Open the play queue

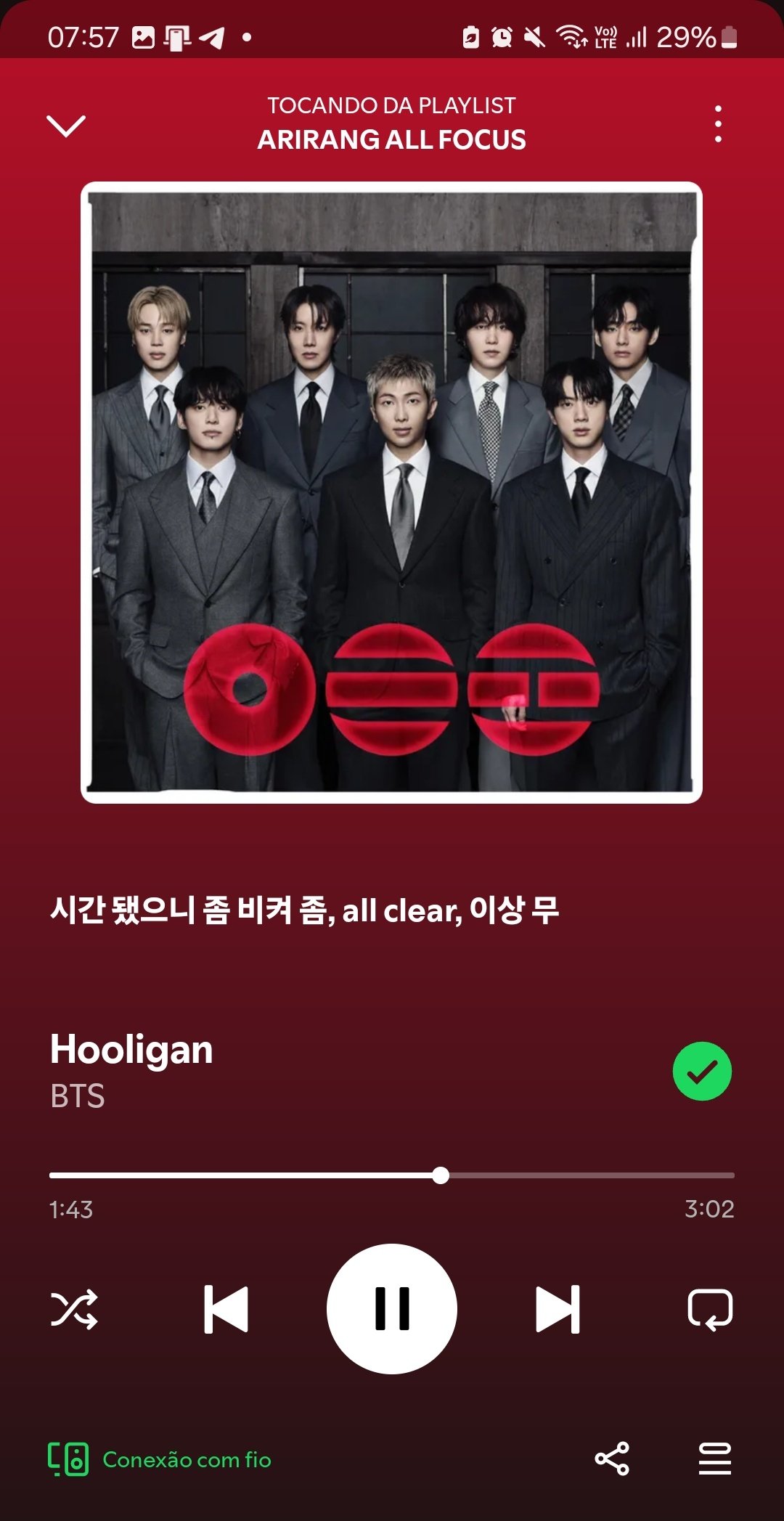click(x=715, y=1459)
